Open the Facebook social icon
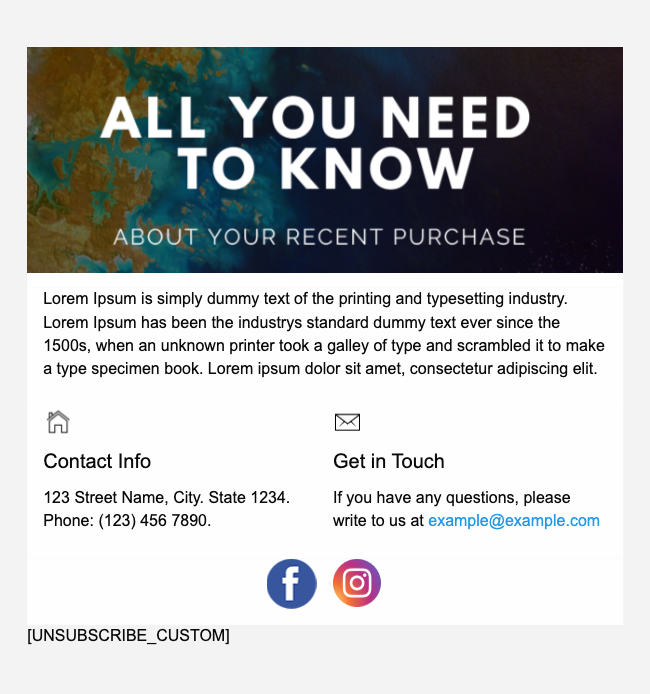Viewport: 650px width, 694px height. point(292,584)
